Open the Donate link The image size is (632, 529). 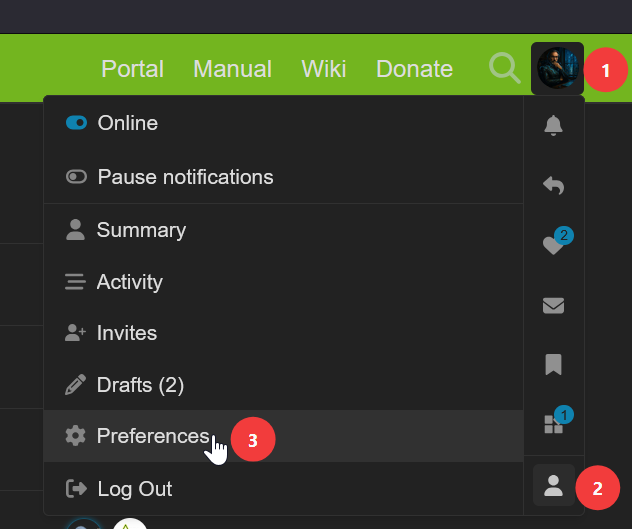pos(414,69)
